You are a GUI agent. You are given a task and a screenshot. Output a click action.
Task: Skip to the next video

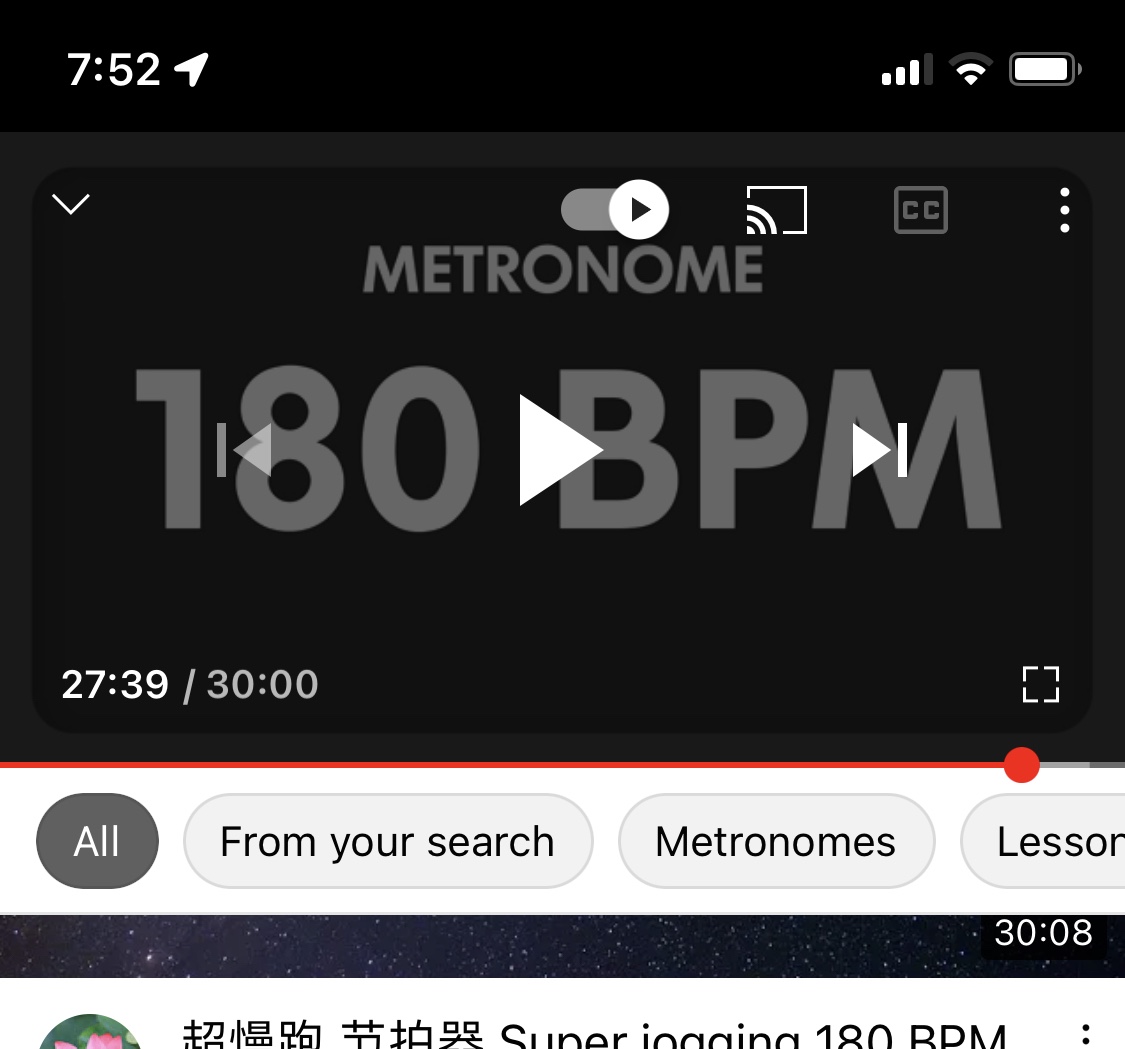[x=879, y=450]
